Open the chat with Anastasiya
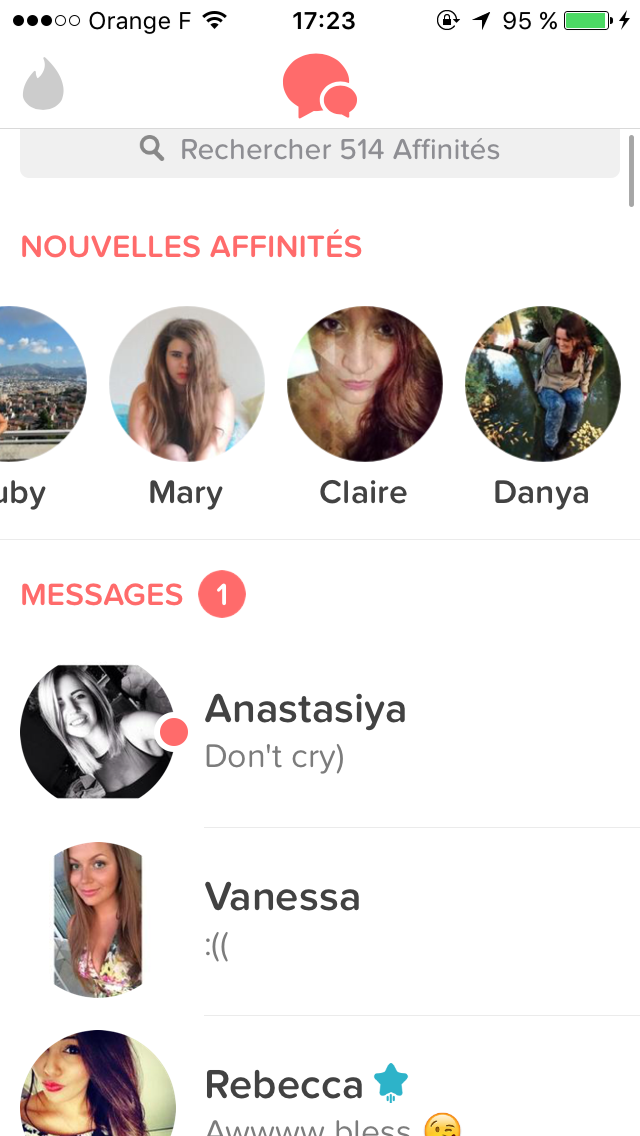 tap(320, 732)
